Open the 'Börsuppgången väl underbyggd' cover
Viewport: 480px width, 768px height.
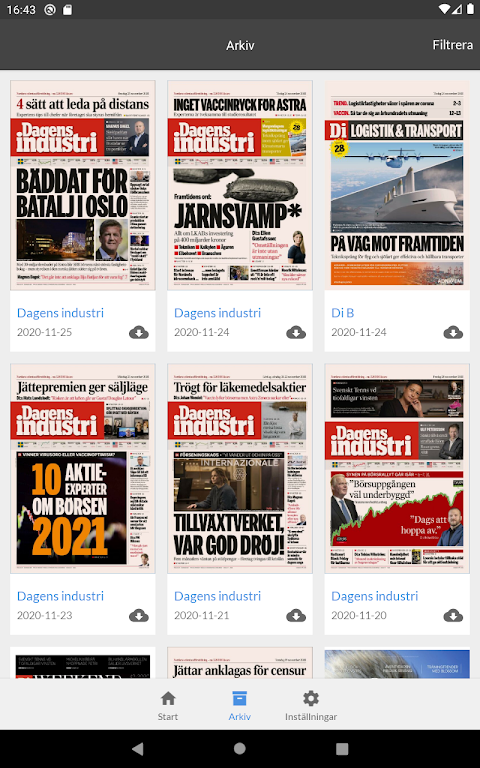[x=397, y=469]
